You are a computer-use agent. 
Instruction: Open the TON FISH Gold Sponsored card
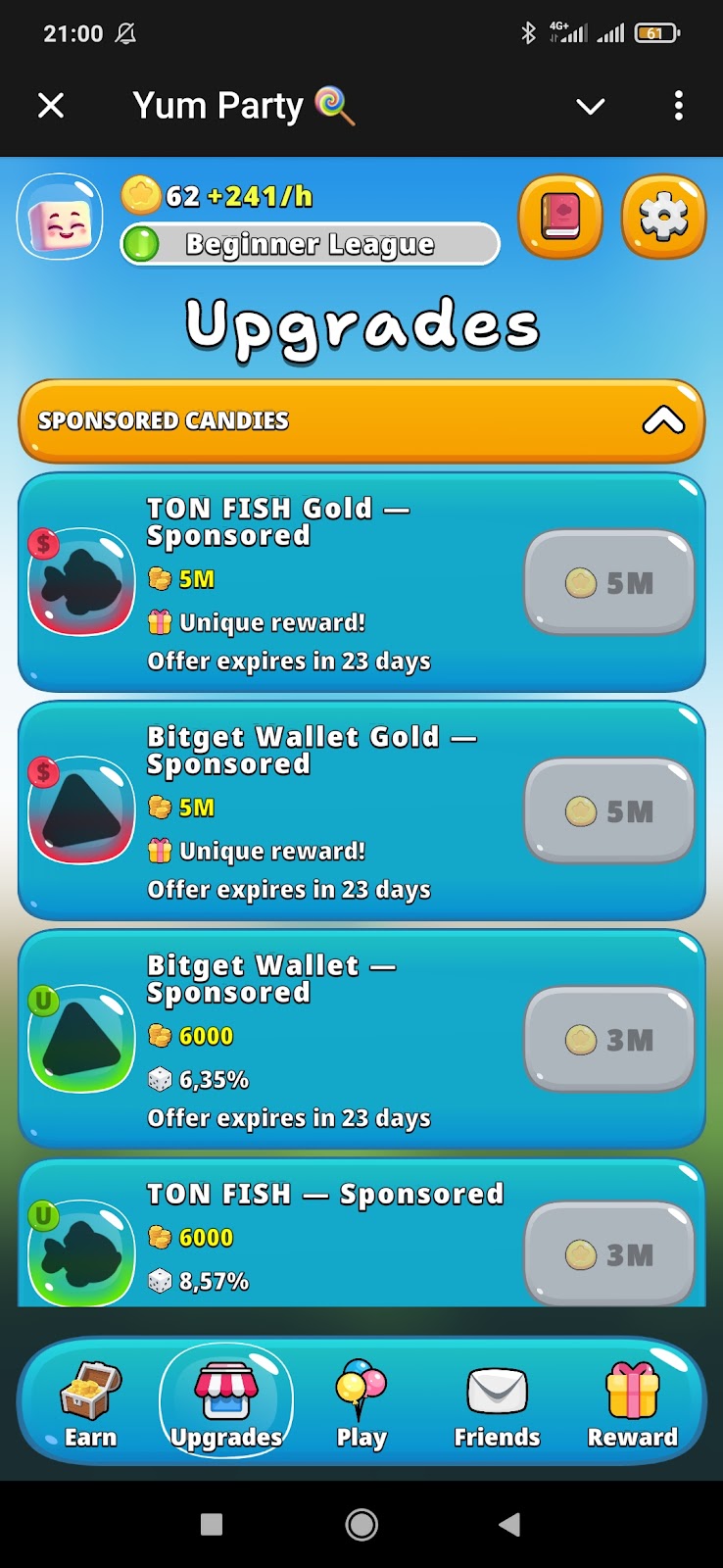(x=294, y=583)
